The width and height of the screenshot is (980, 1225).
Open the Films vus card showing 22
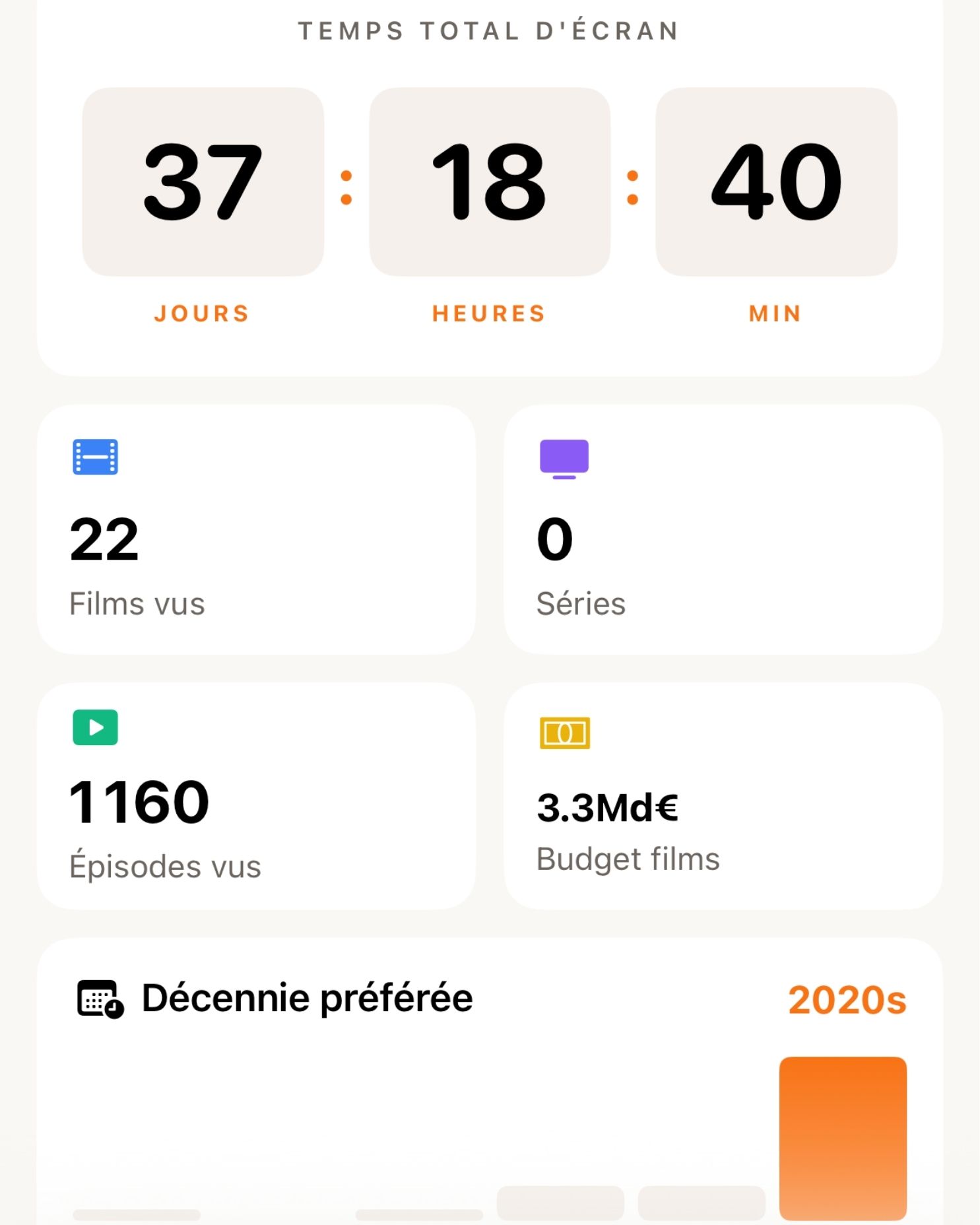click(257, 531)
